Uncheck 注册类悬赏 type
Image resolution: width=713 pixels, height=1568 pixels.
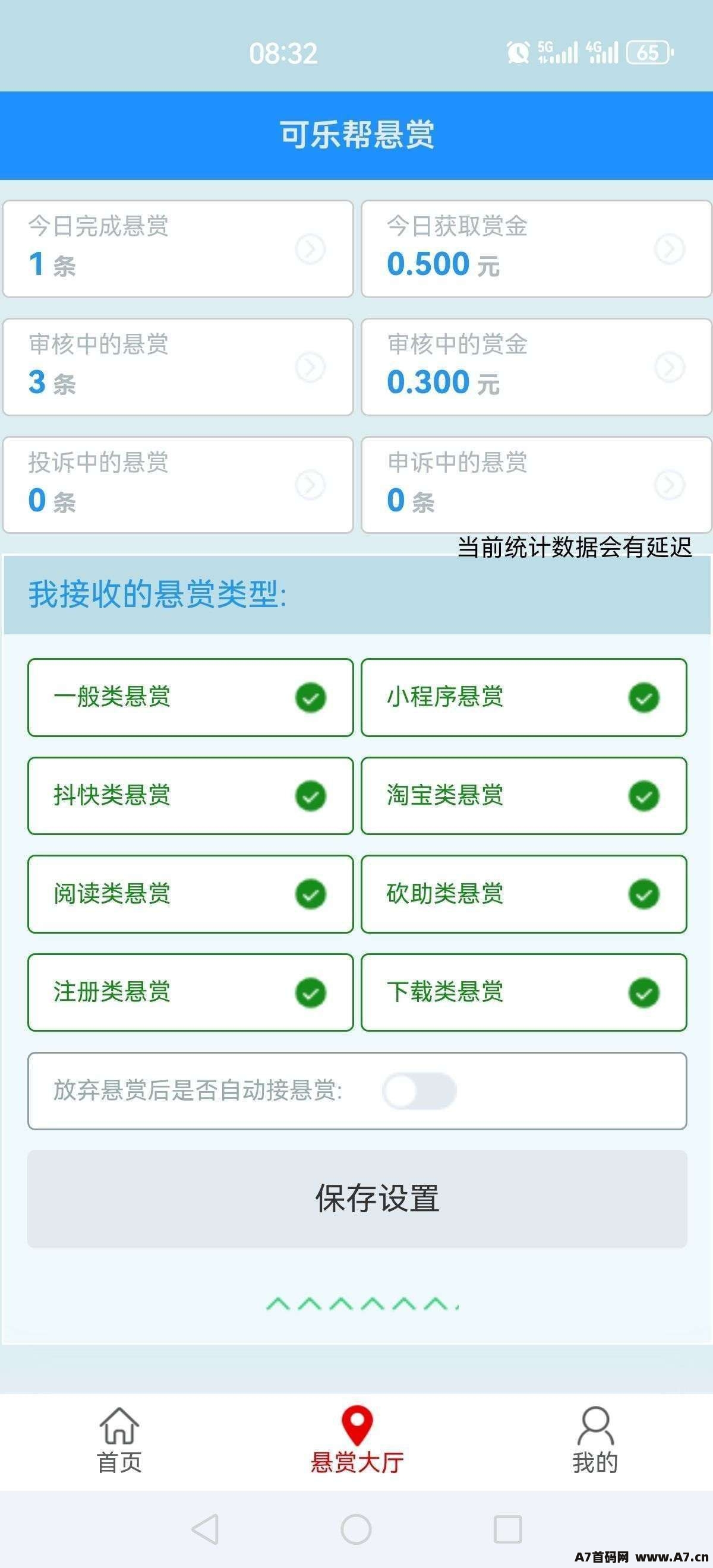(191, 993)
